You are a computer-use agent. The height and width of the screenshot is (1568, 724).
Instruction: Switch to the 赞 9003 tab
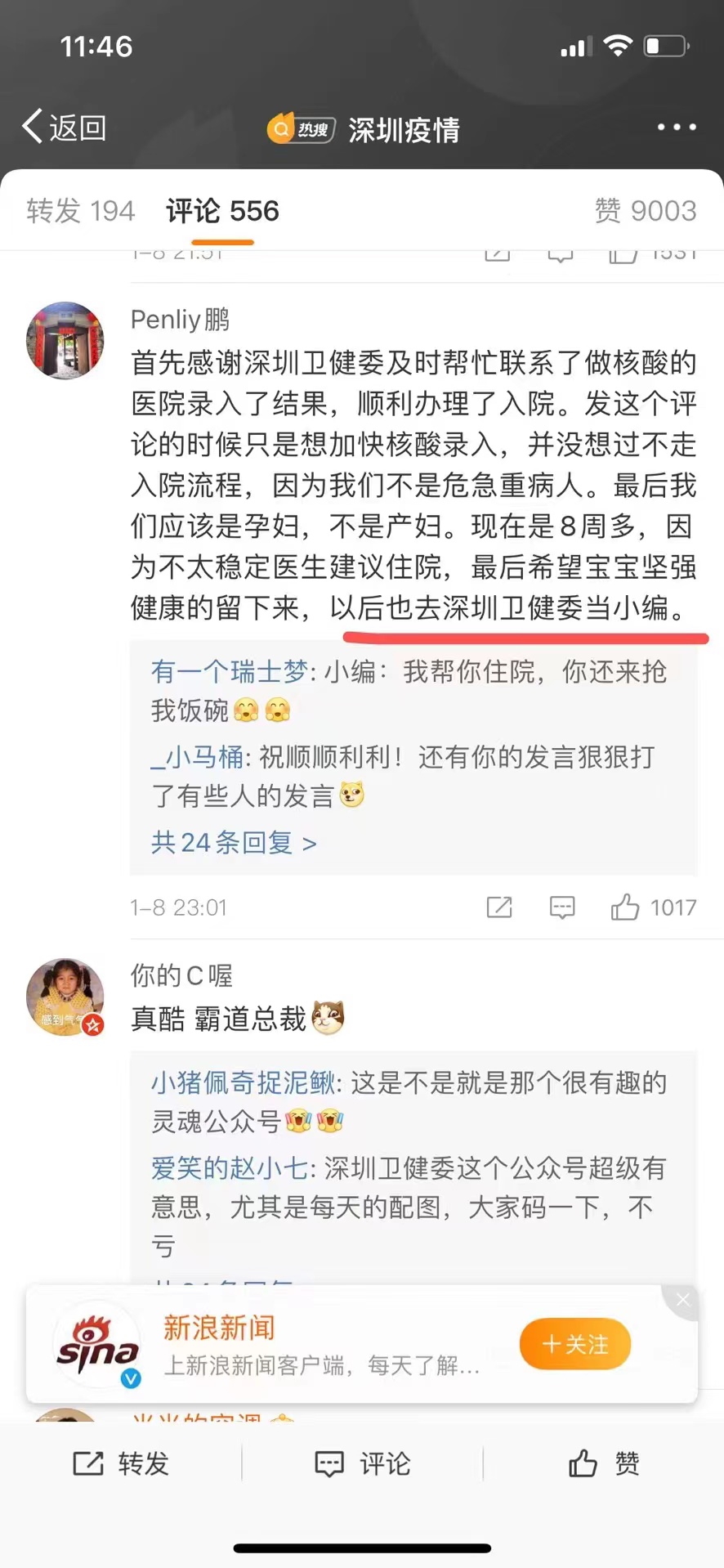coord(646,211)
